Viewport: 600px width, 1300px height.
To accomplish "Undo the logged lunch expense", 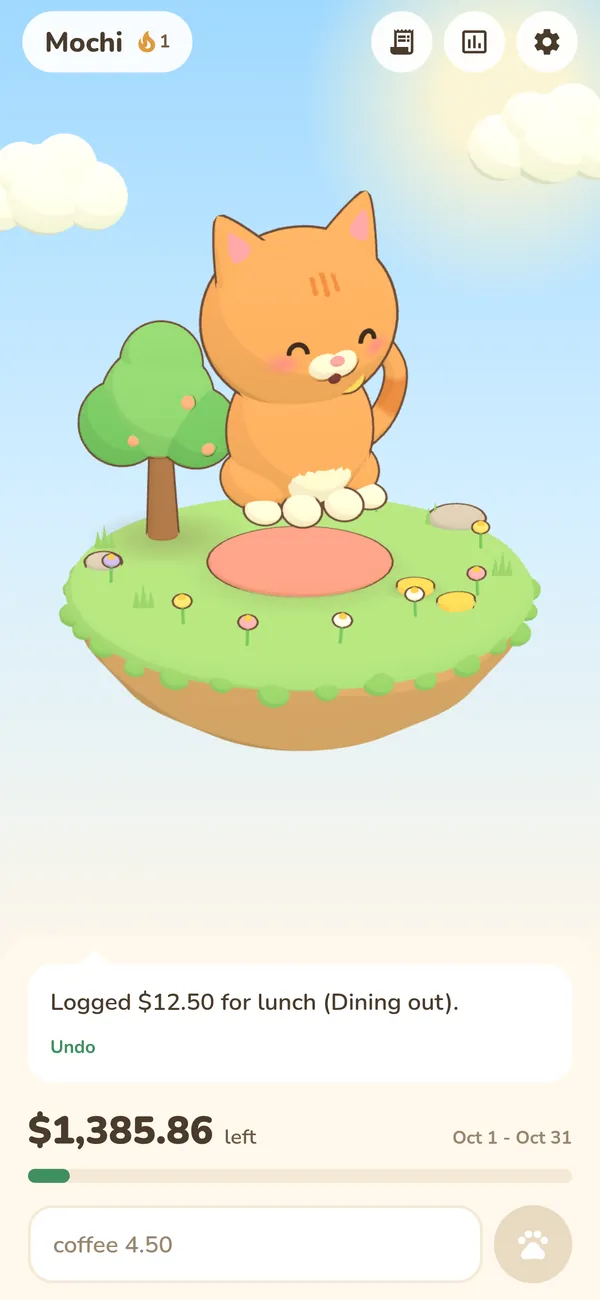I will click(x=73, y=1047).
